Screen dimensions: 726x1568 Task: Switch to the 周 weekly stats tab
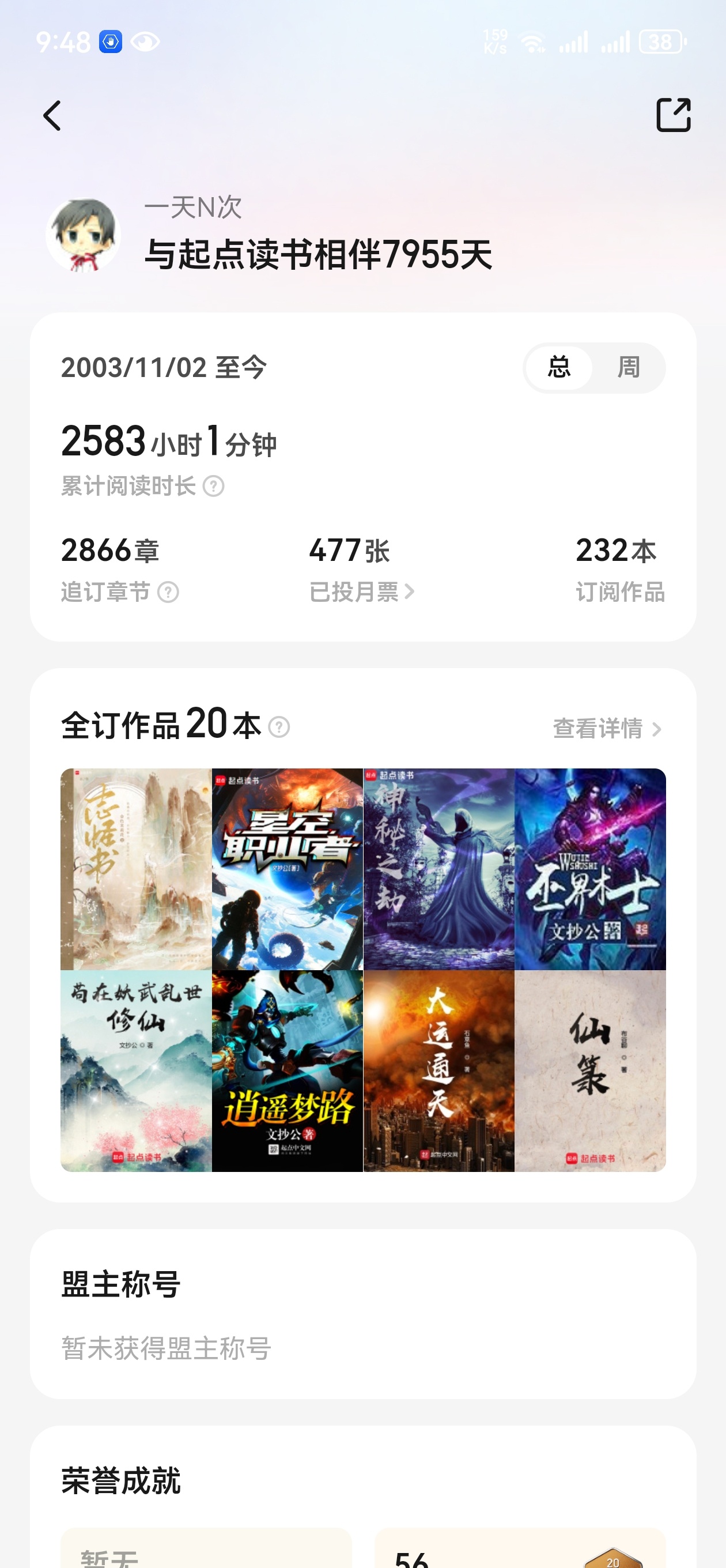point(629,368)
